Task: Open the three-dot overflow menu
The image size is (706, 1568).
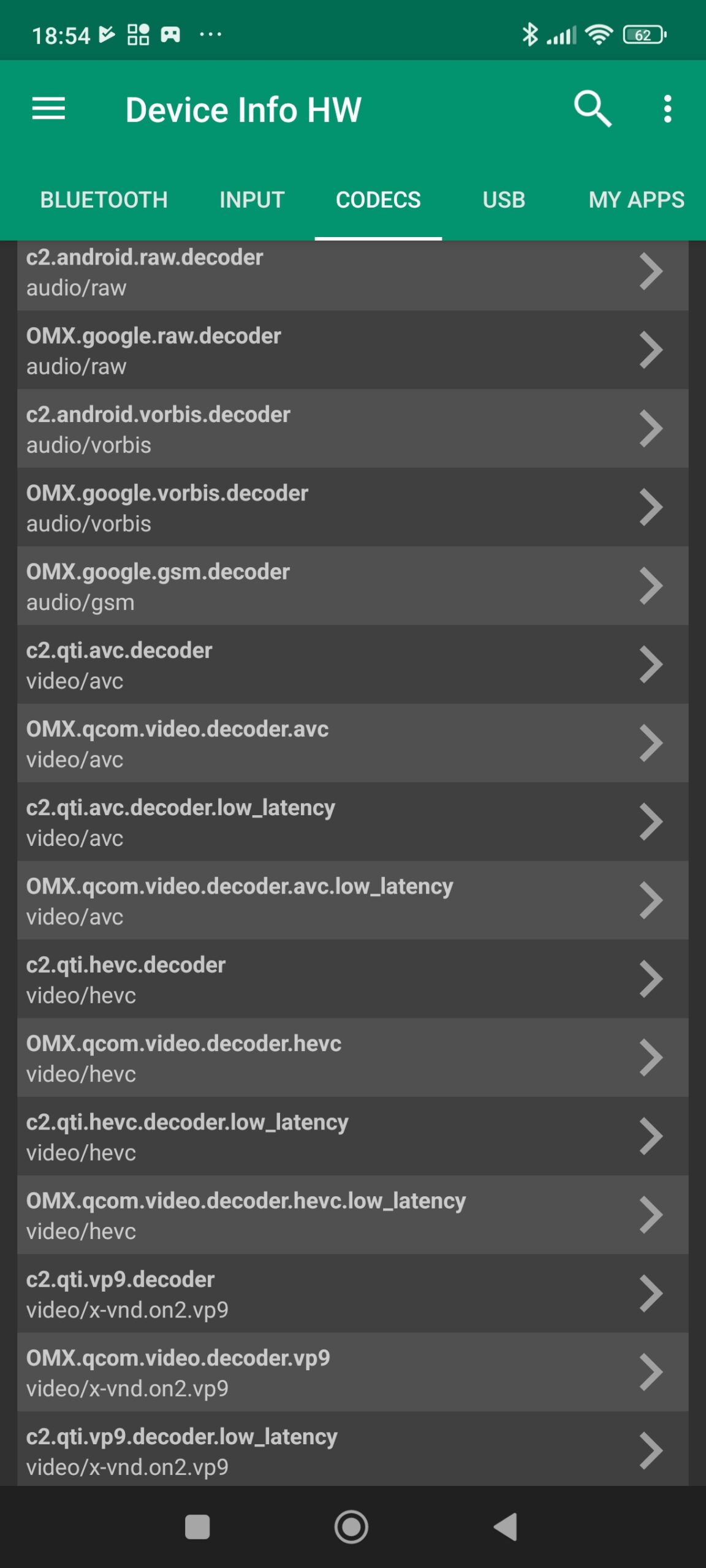Action: coord(667,109)
